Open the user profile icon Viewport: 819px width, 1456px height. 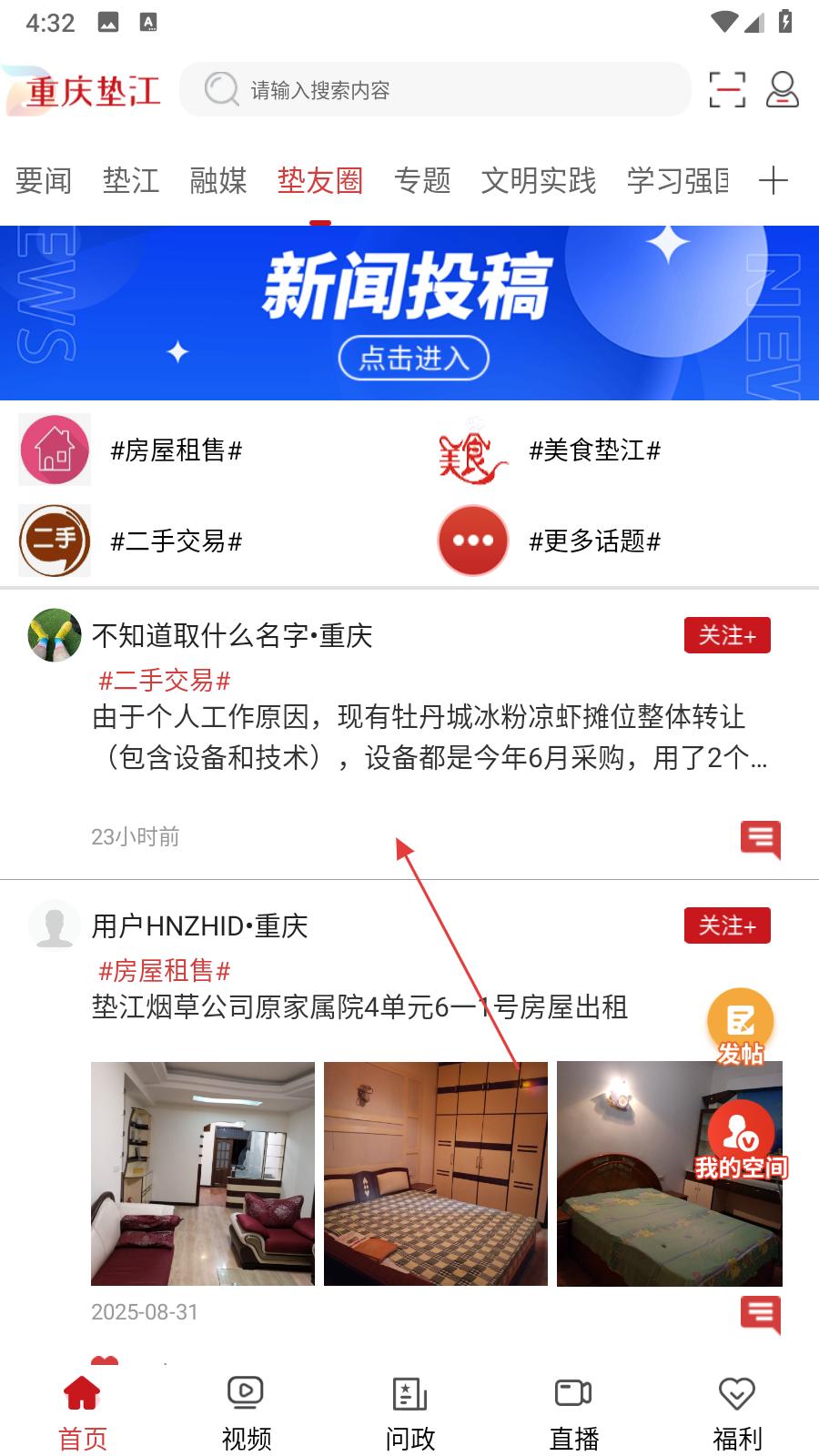(782, 89)
